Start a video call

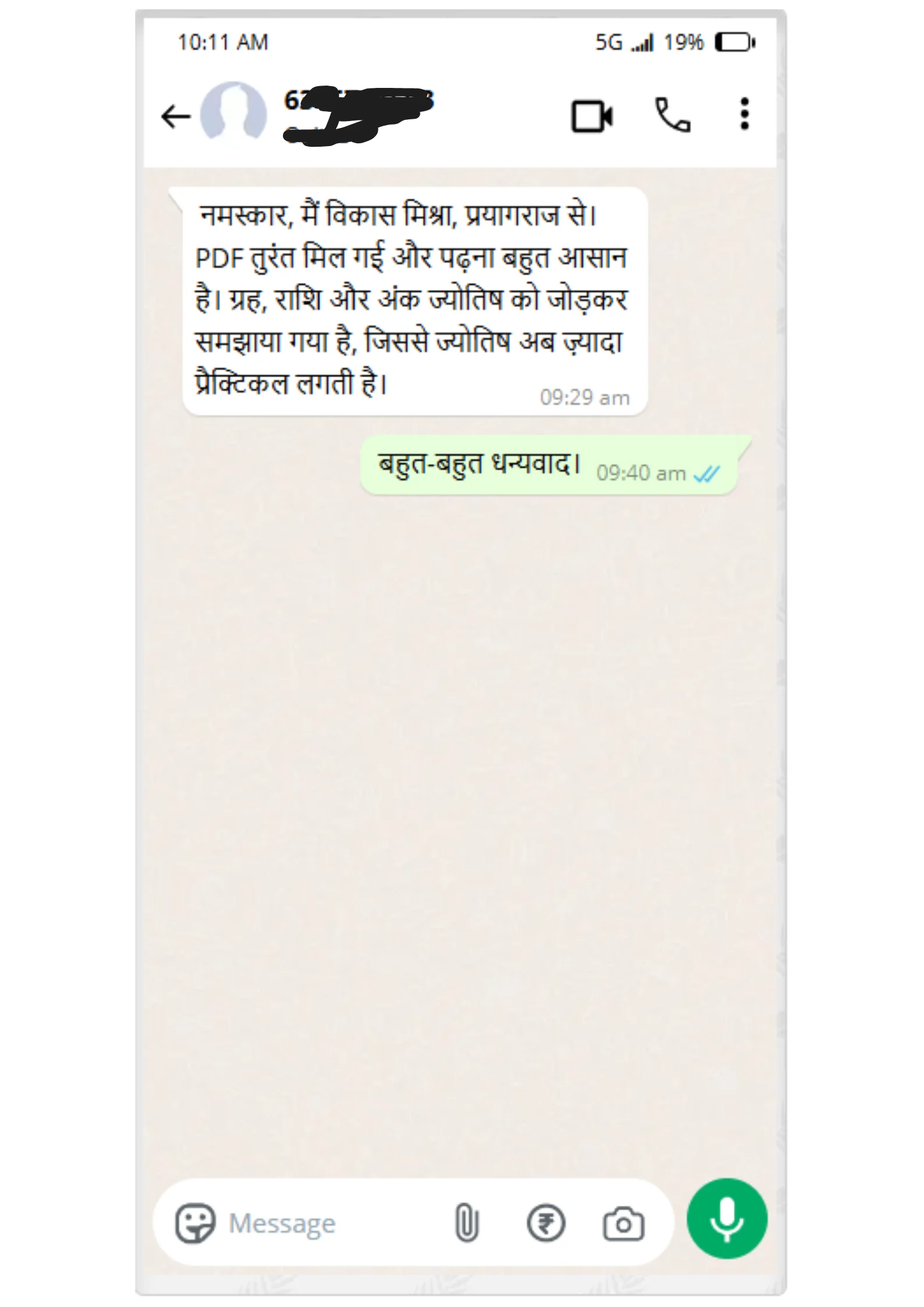coord(592,116)
